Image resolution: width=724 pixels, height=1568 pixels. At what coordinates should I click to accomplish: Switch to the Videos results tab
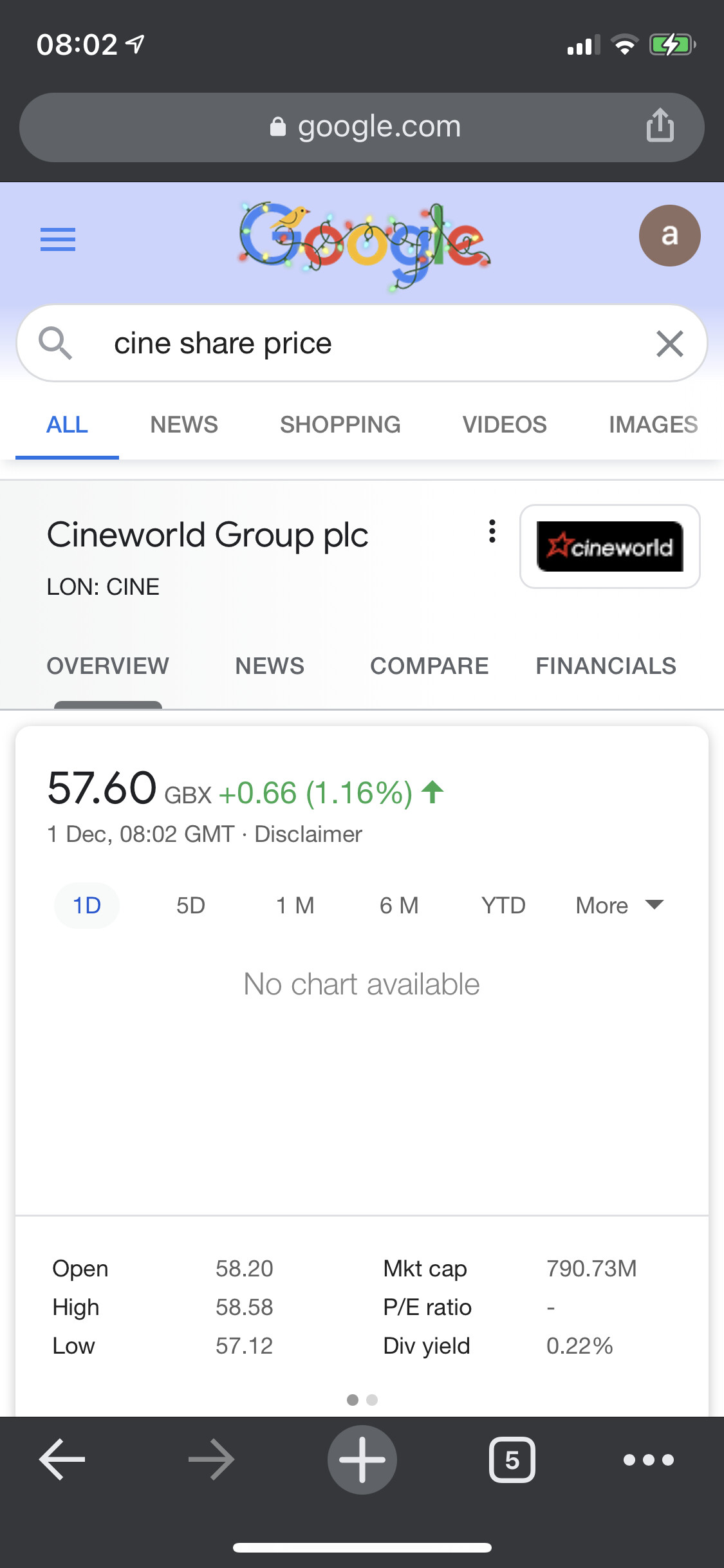(x=505, y=425)
